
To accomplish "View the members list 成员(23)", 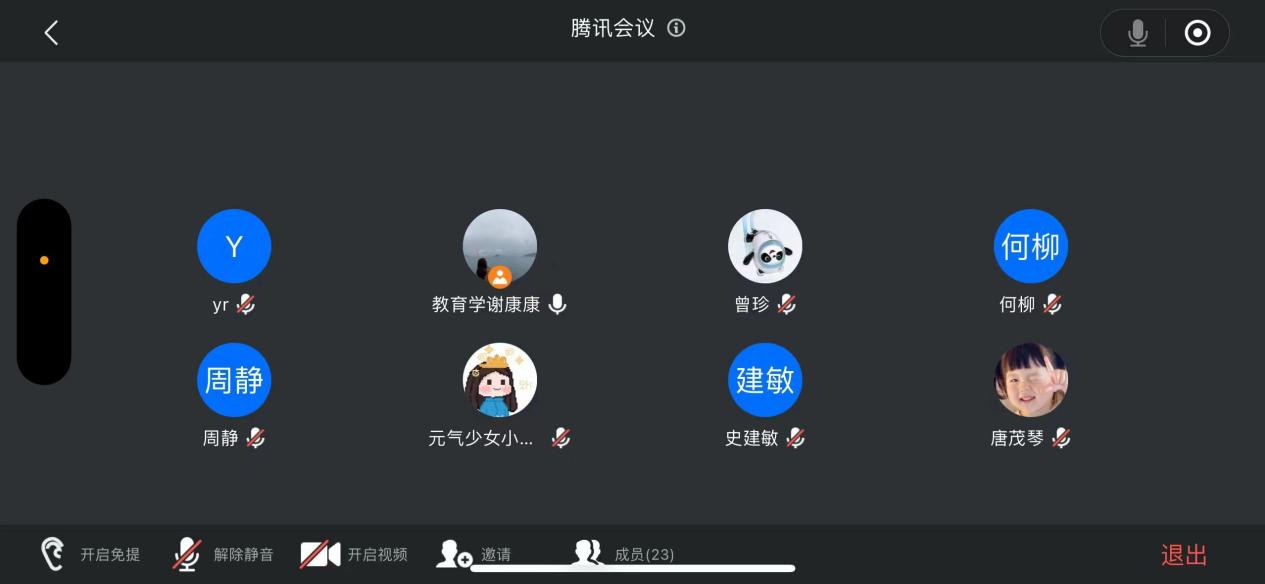I will (623, 554).
